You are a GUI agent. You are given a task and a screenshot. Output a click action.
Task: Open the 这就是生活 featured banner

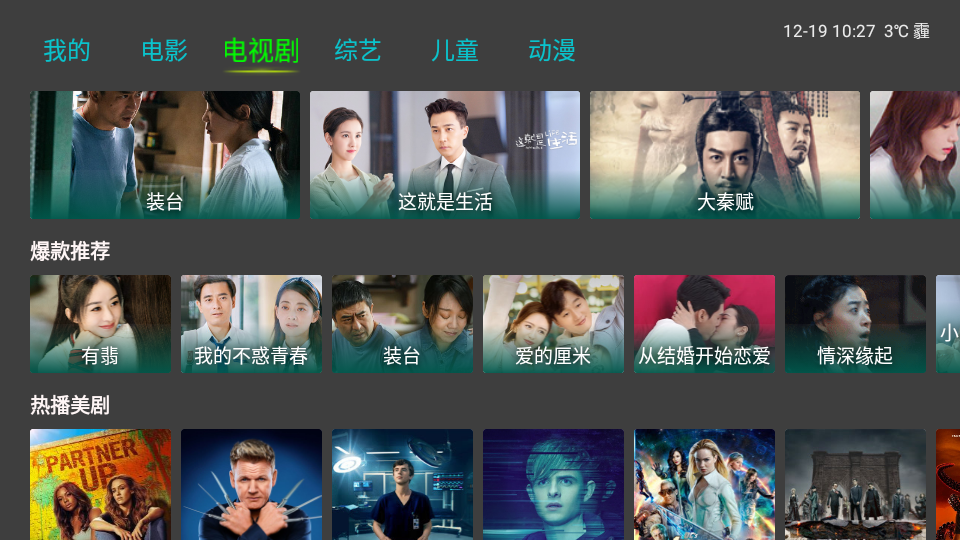(445, 155)
